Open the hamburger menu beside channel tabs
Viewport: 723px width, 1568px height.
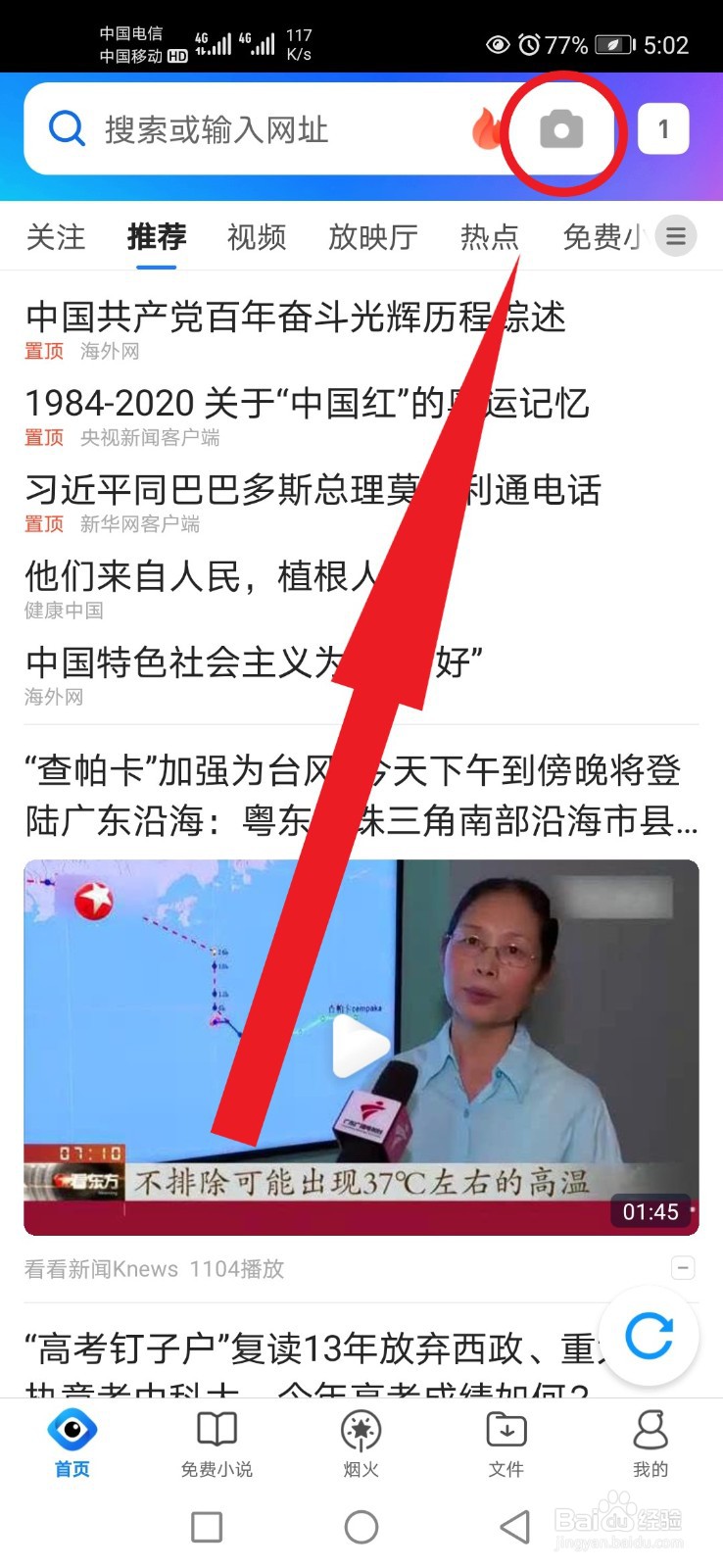(x=675, y=235)
